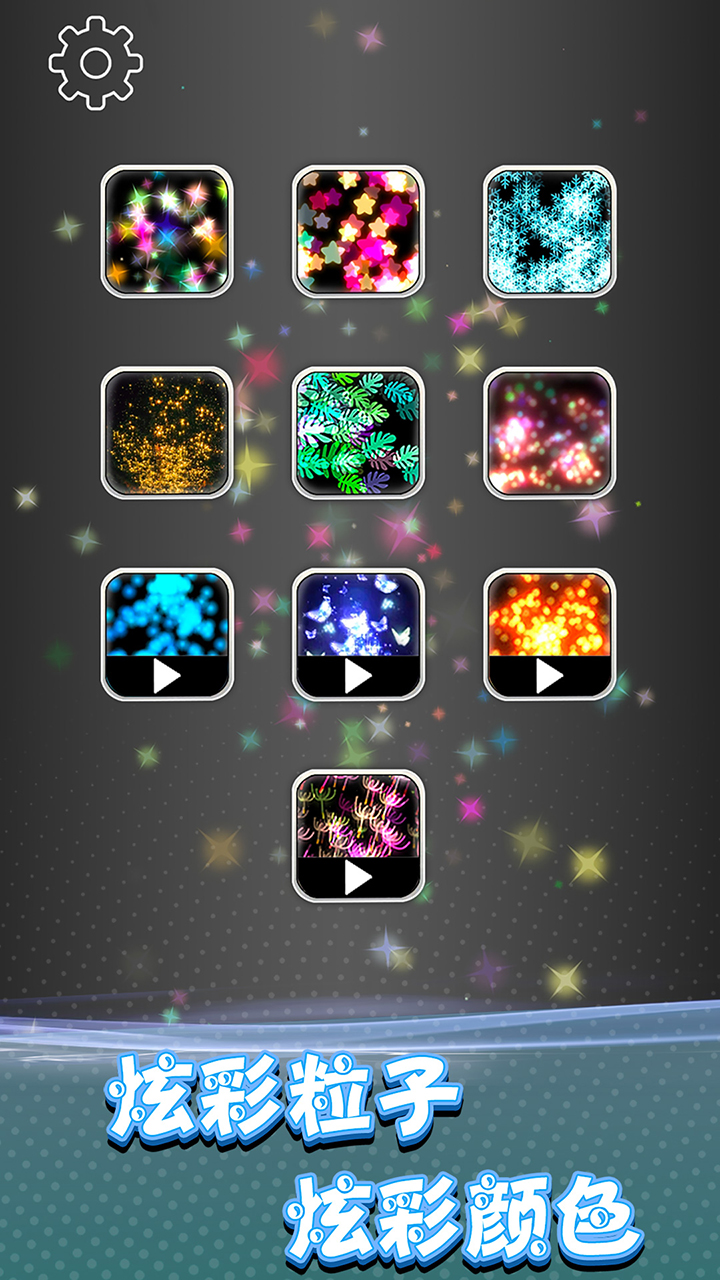
Task: Choose the pink and yellow stars tile
Action: pos(358,231)
